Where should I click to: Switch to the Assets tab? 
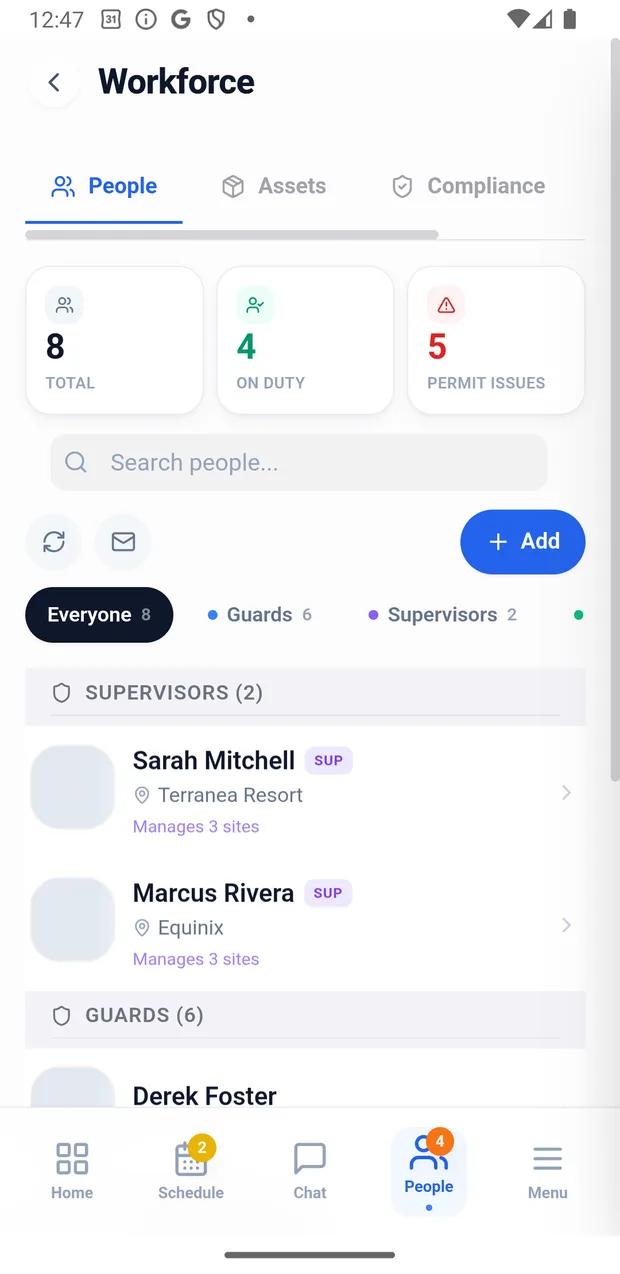click(x=274, y=186)
